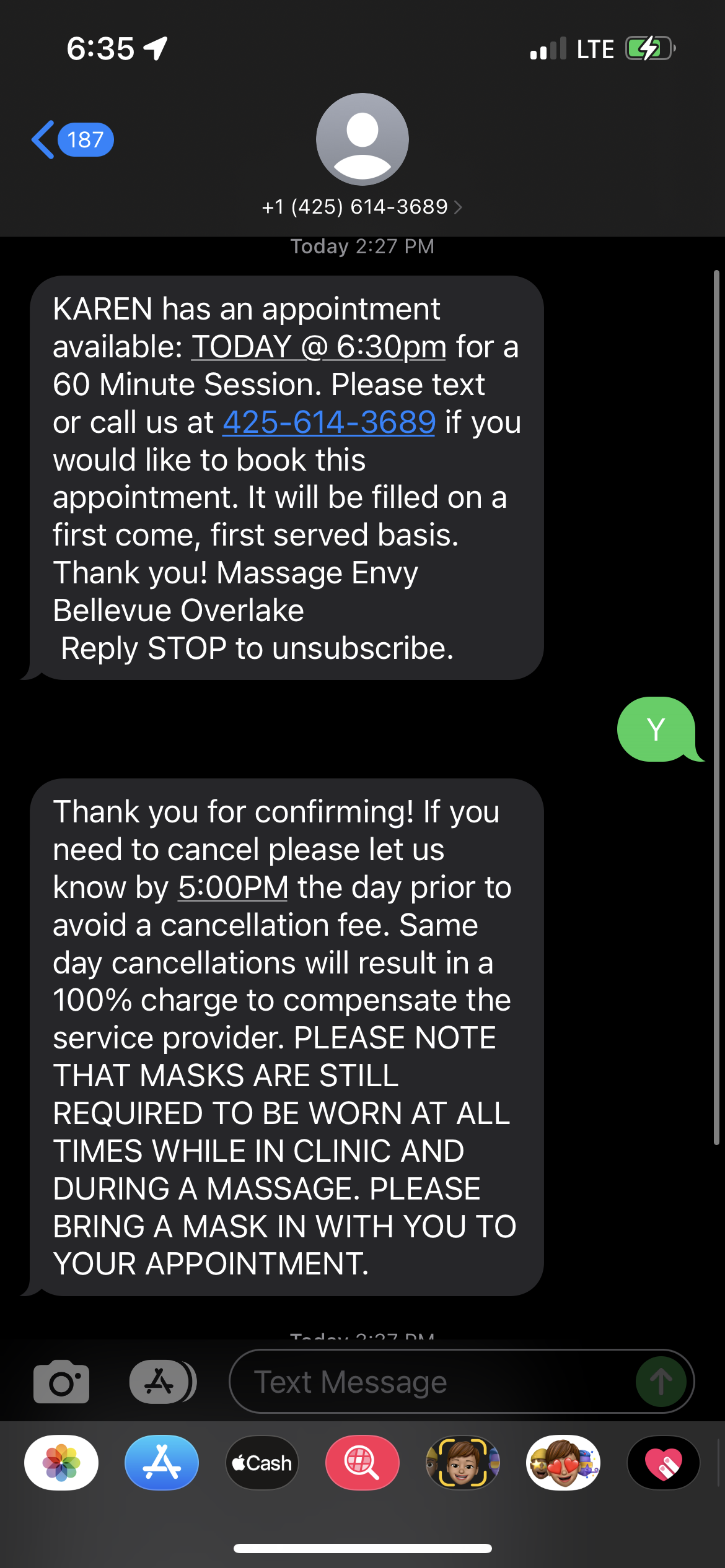Expand contact details via the chevron beside the number

coord(459,206)
